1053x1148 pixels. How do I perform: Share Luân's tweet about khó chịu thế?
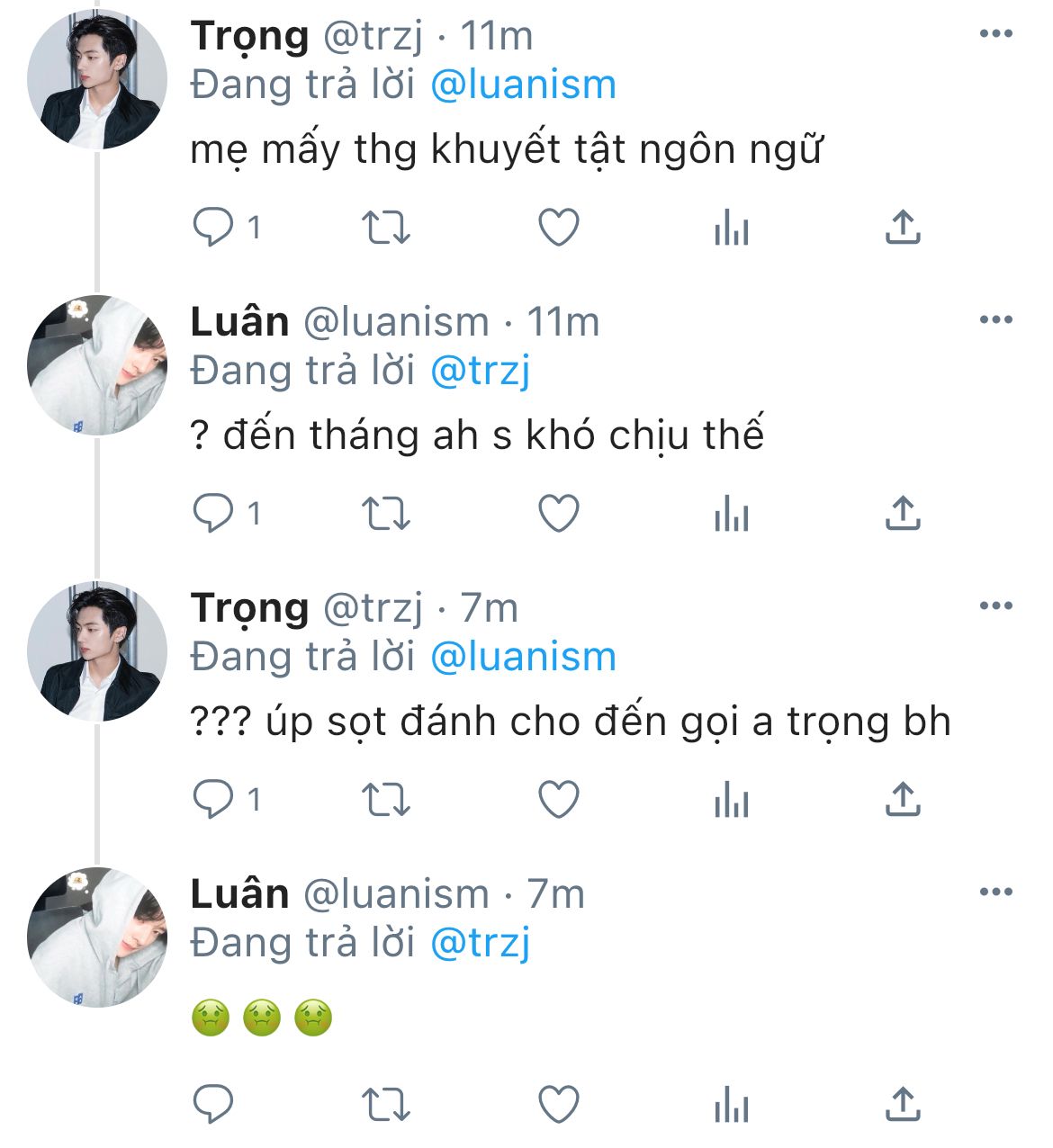903,514
